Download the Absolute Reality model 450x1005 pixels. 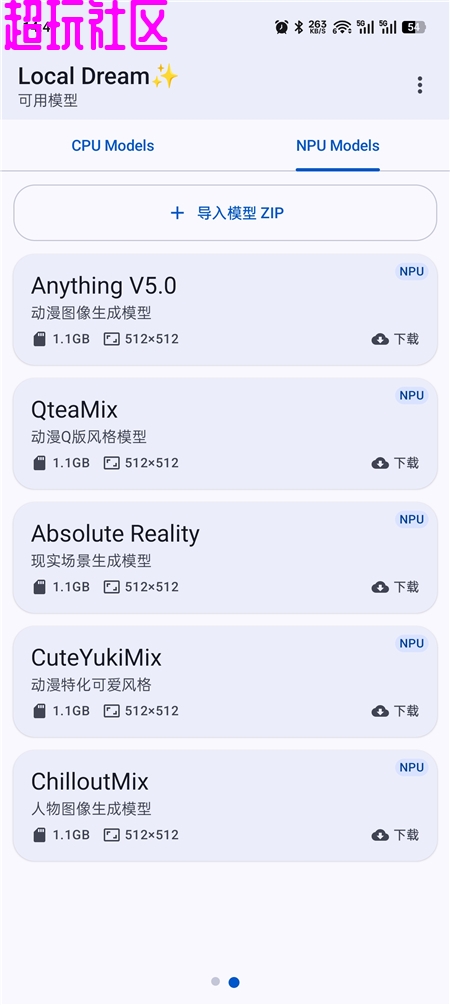pos(395,586)
